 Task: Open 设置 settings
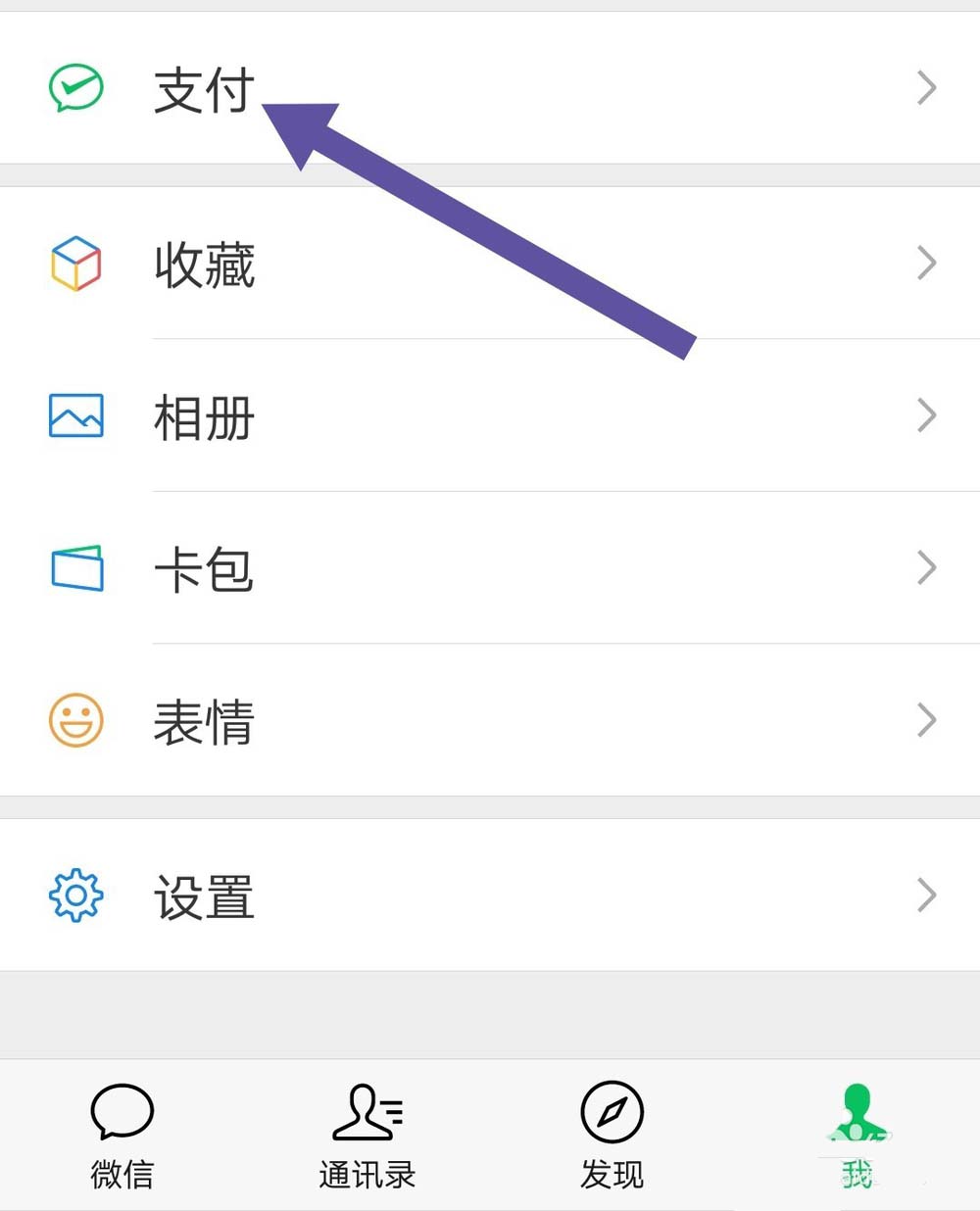tap(204, 896)
